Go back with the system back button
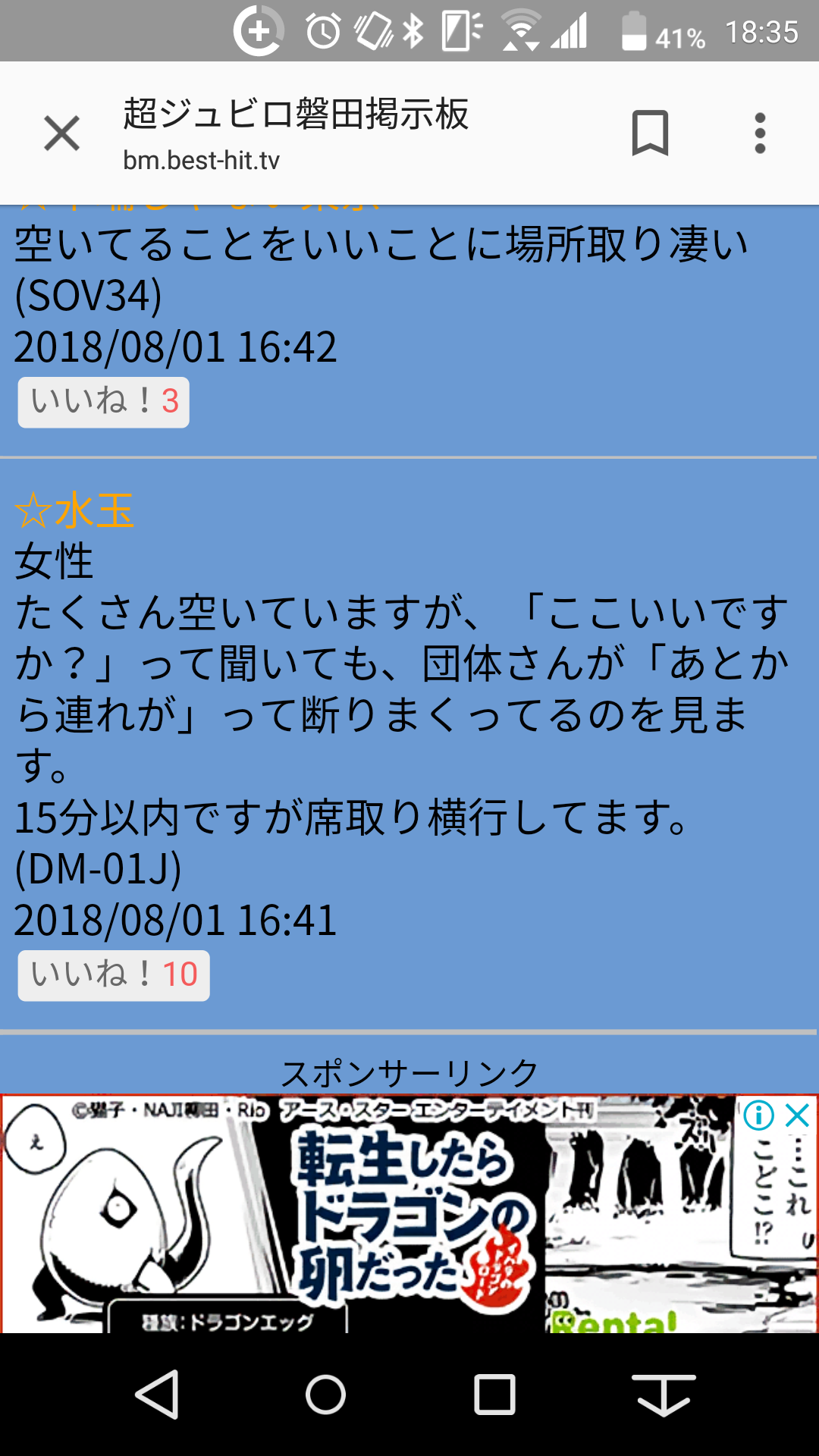The image size is (819, 1456). click(x=157, y=1394)
